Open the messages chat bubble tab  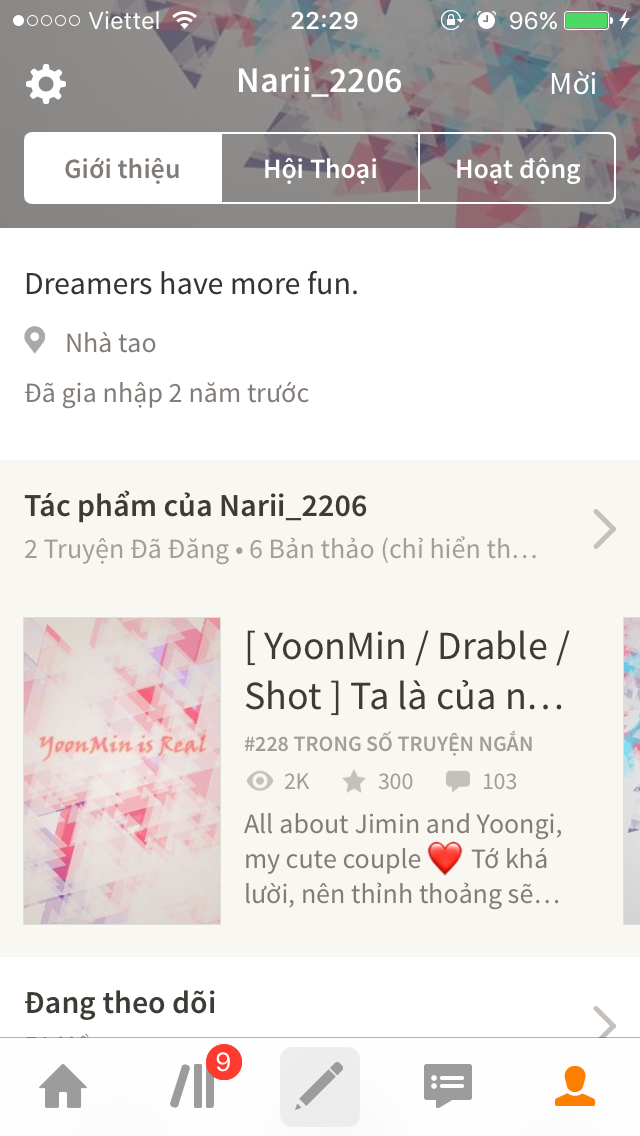(x=447, y=1086)
